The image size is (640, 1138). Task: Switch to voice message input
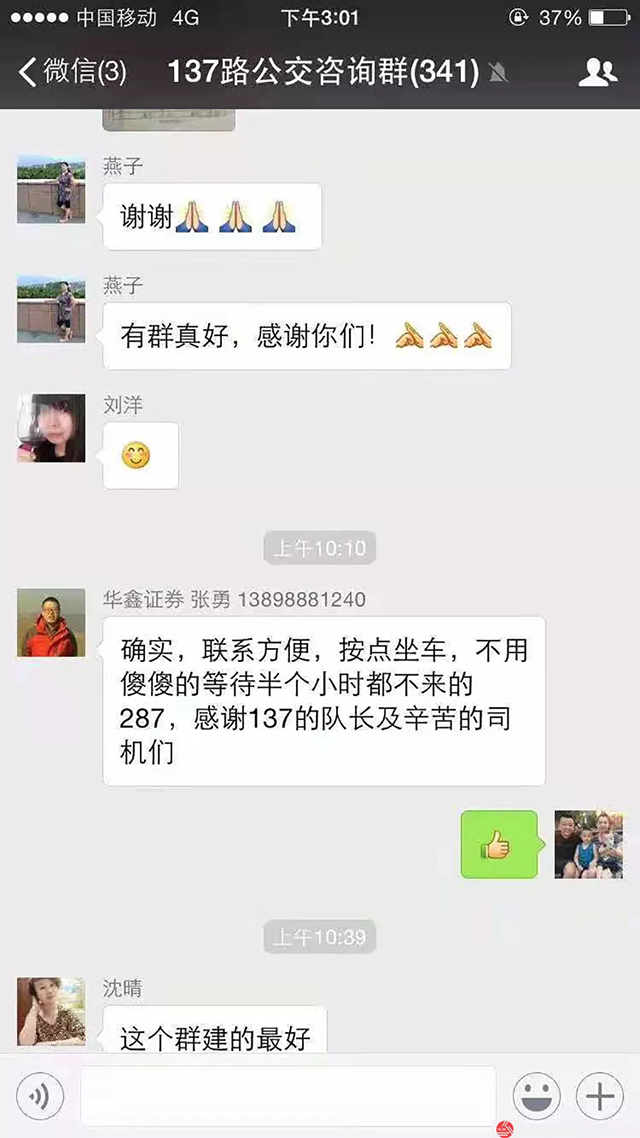[40, 1096]
